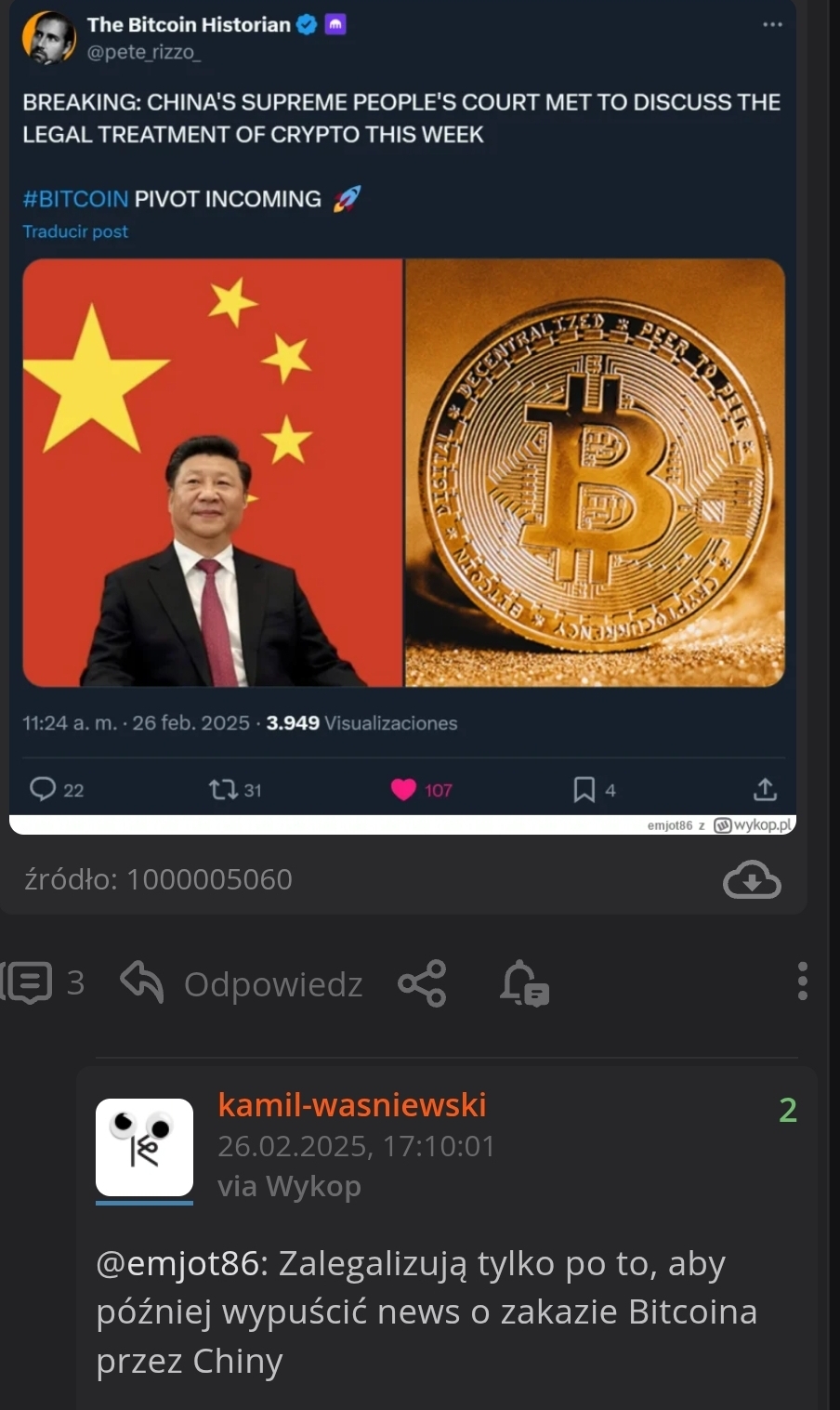The width and height of the screenshot is (840, 1410).
Task: Open the embedded tweet screenshot image
Action: coord(402,418)
